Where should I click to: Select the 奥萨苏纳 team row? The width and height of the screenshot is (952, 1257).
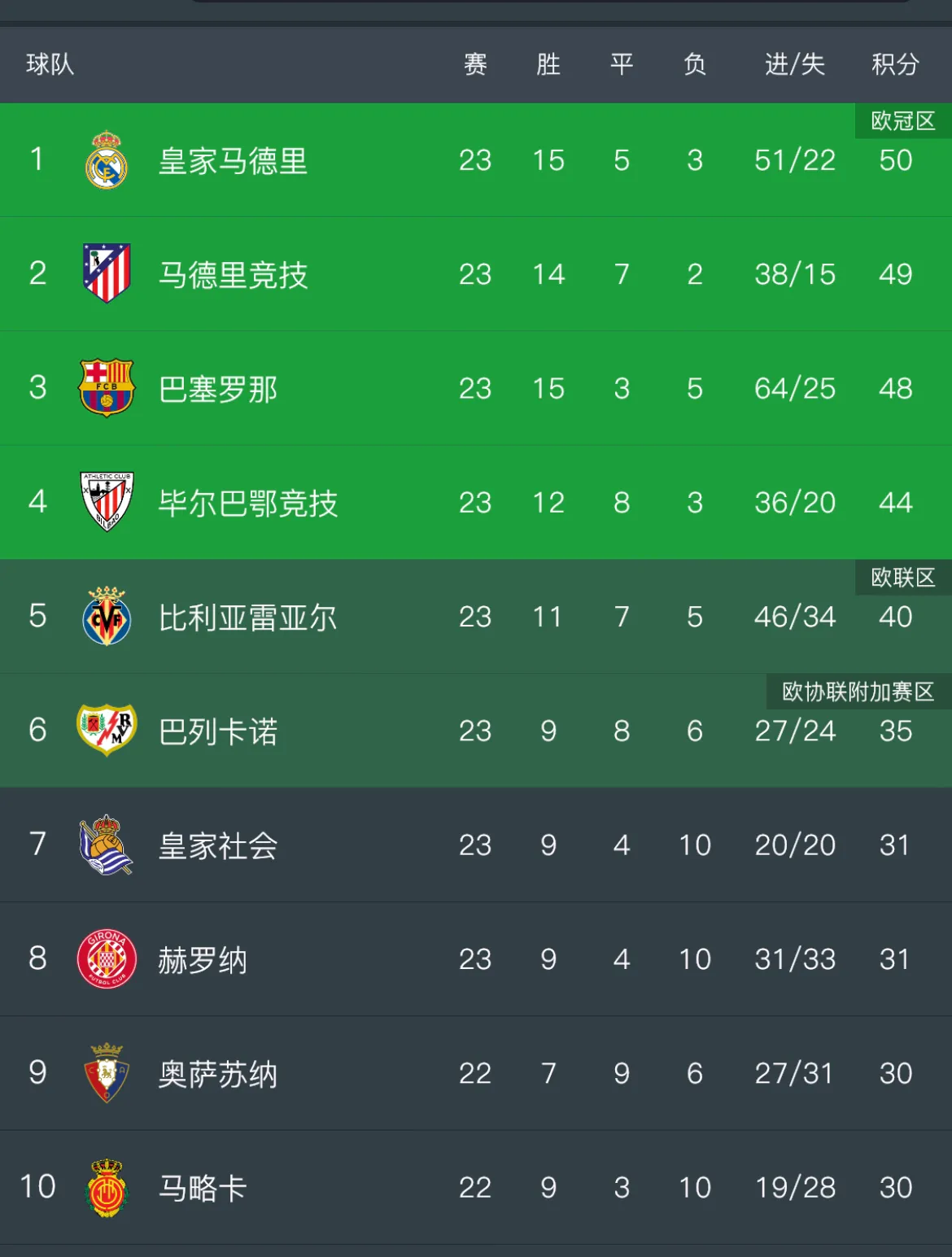[218, 1073]
